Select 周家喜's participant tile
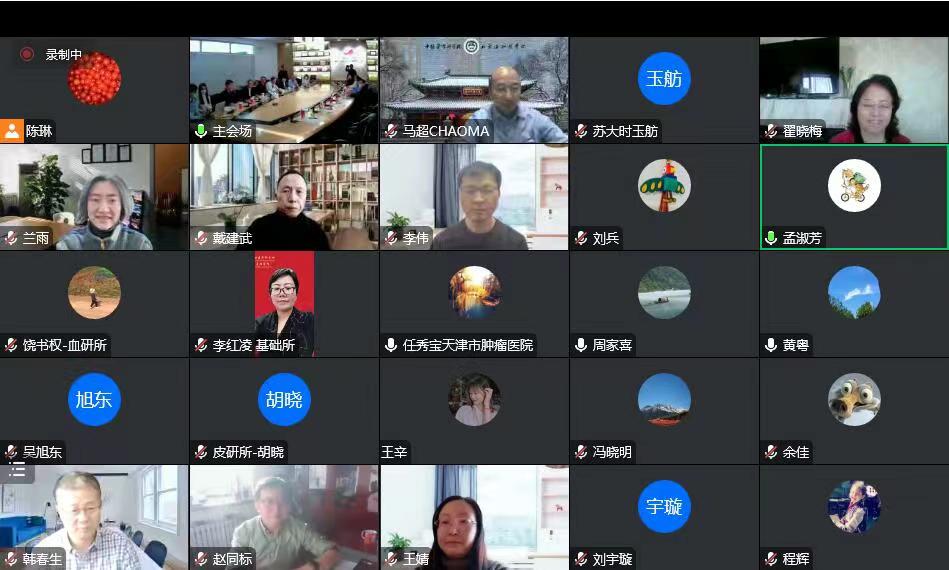949x570 pixels. click(664, 303)
